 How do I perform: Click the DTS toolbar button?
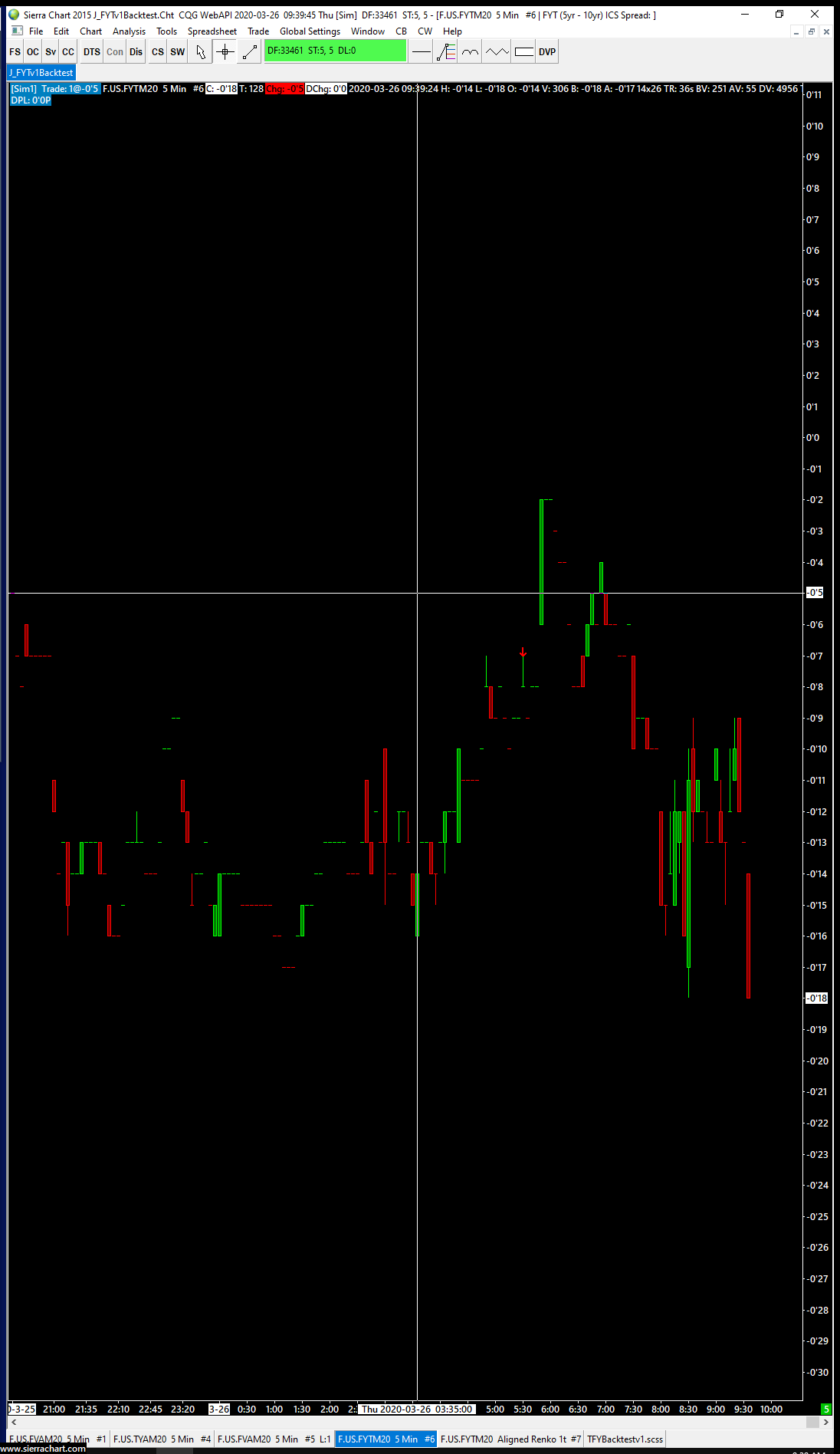(x=92, y=52)
